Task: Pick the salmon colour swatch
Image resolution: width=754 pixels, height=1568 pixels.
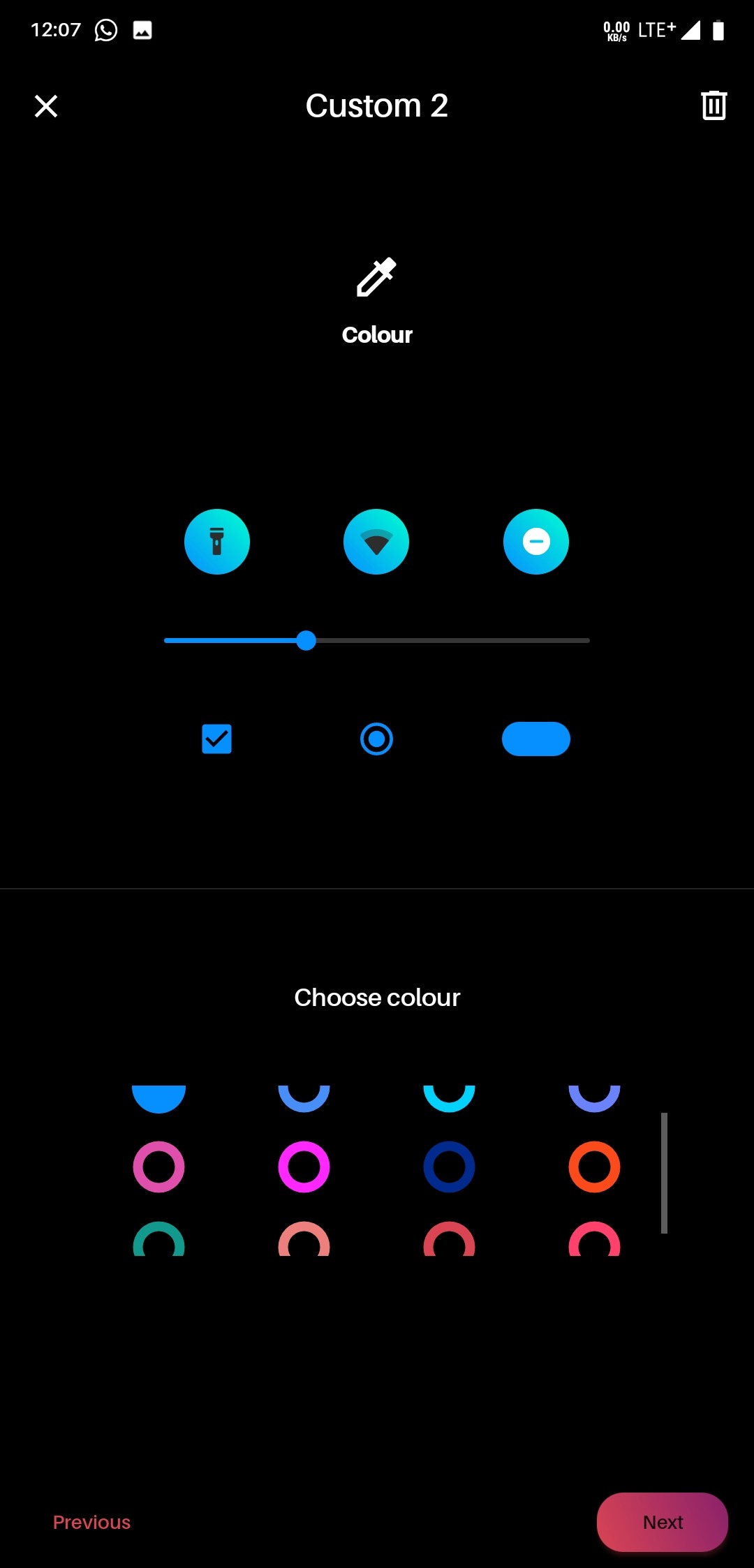Action: (304, 1241)
